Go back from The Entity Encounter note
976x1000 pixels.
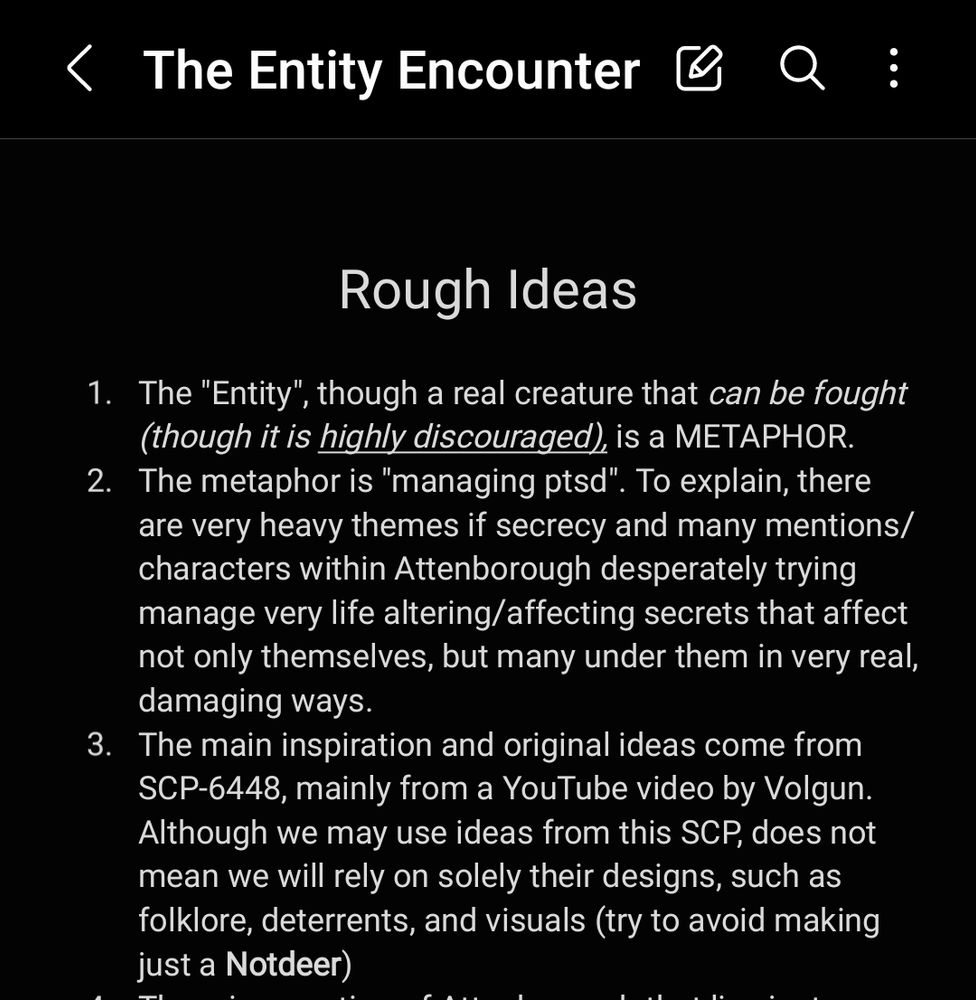[80, 69]
